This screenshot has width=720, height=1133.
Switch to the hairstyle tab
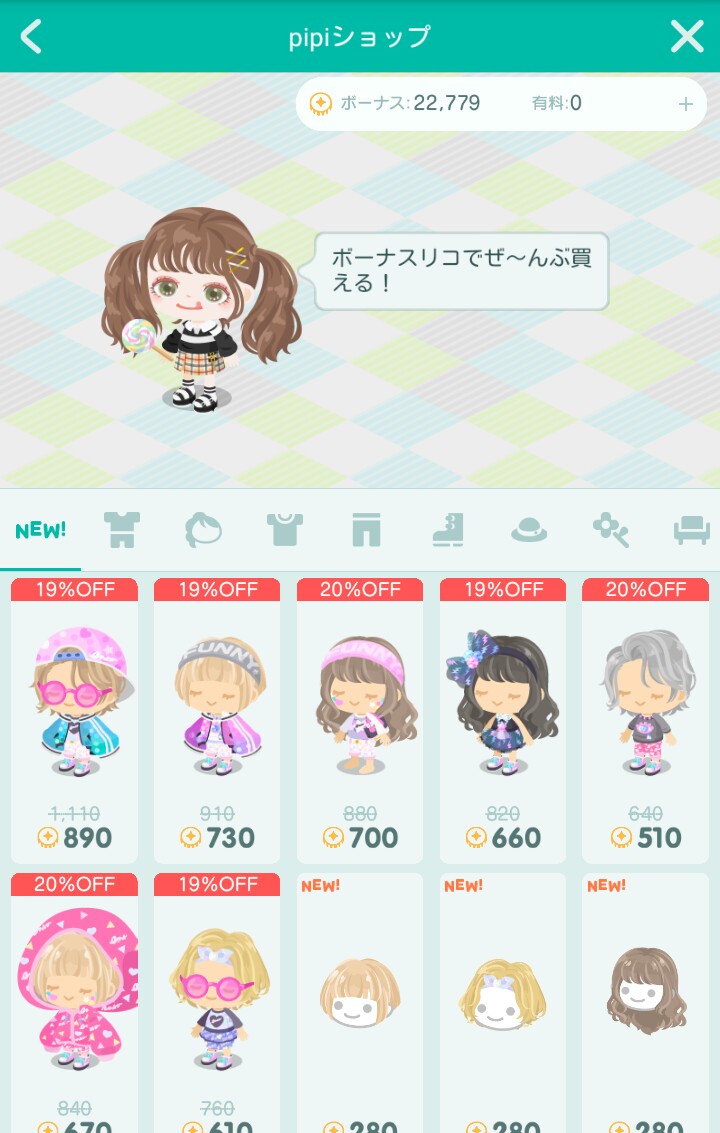tap(203, 530)
